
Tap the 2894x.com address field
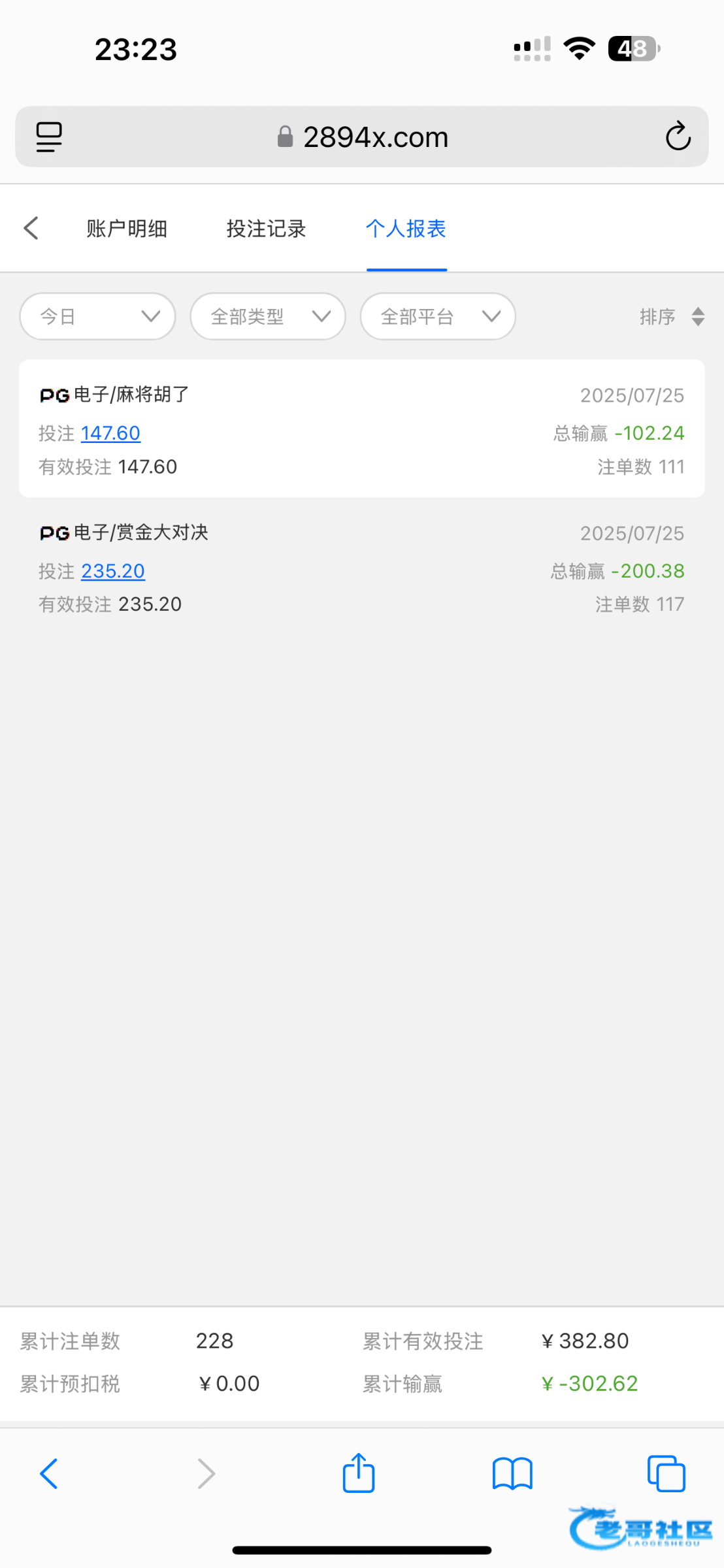[362, 137]
